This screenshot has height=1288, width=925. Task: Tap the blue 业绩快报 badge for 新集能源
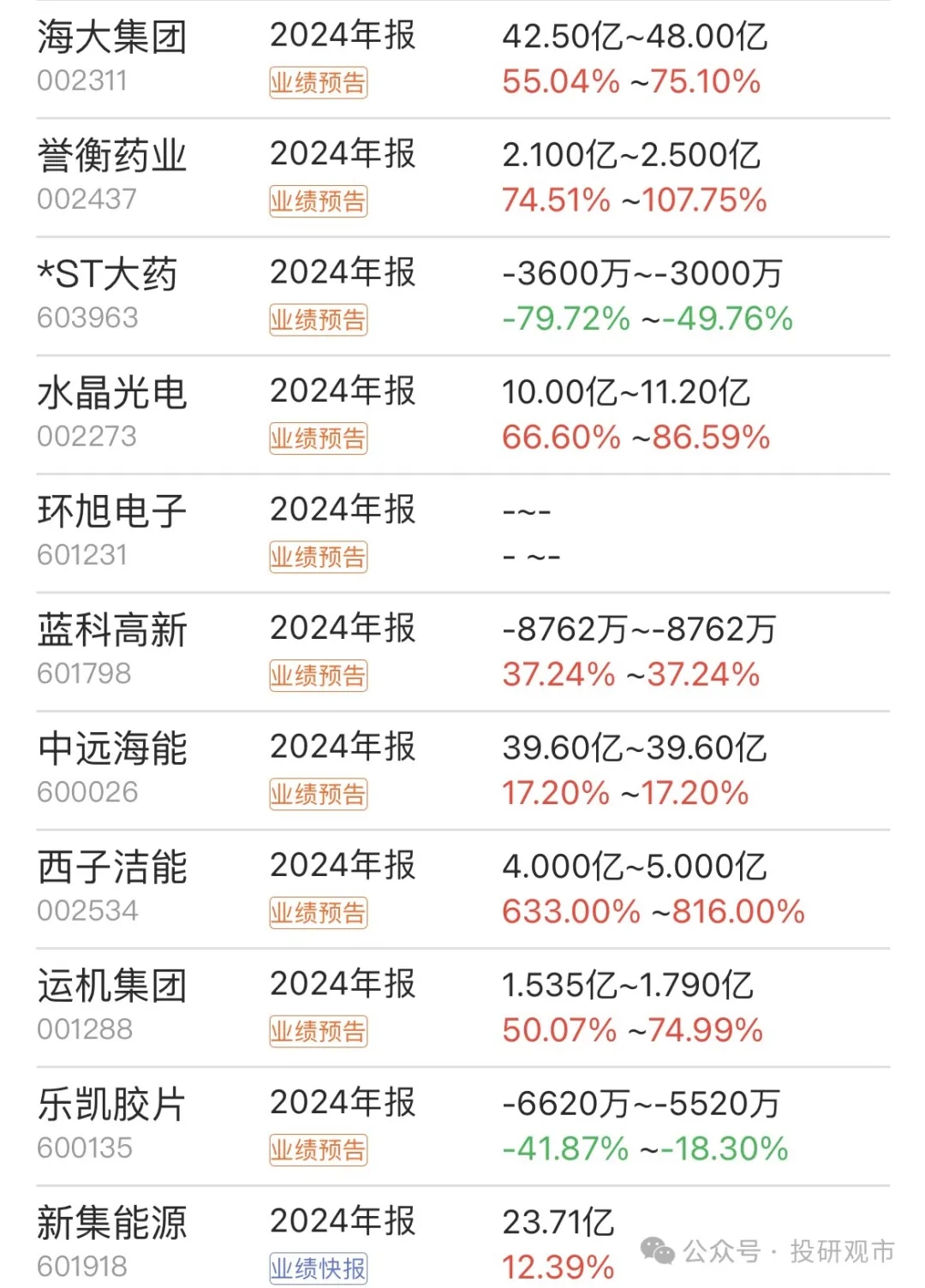(x=318, y=1269)
